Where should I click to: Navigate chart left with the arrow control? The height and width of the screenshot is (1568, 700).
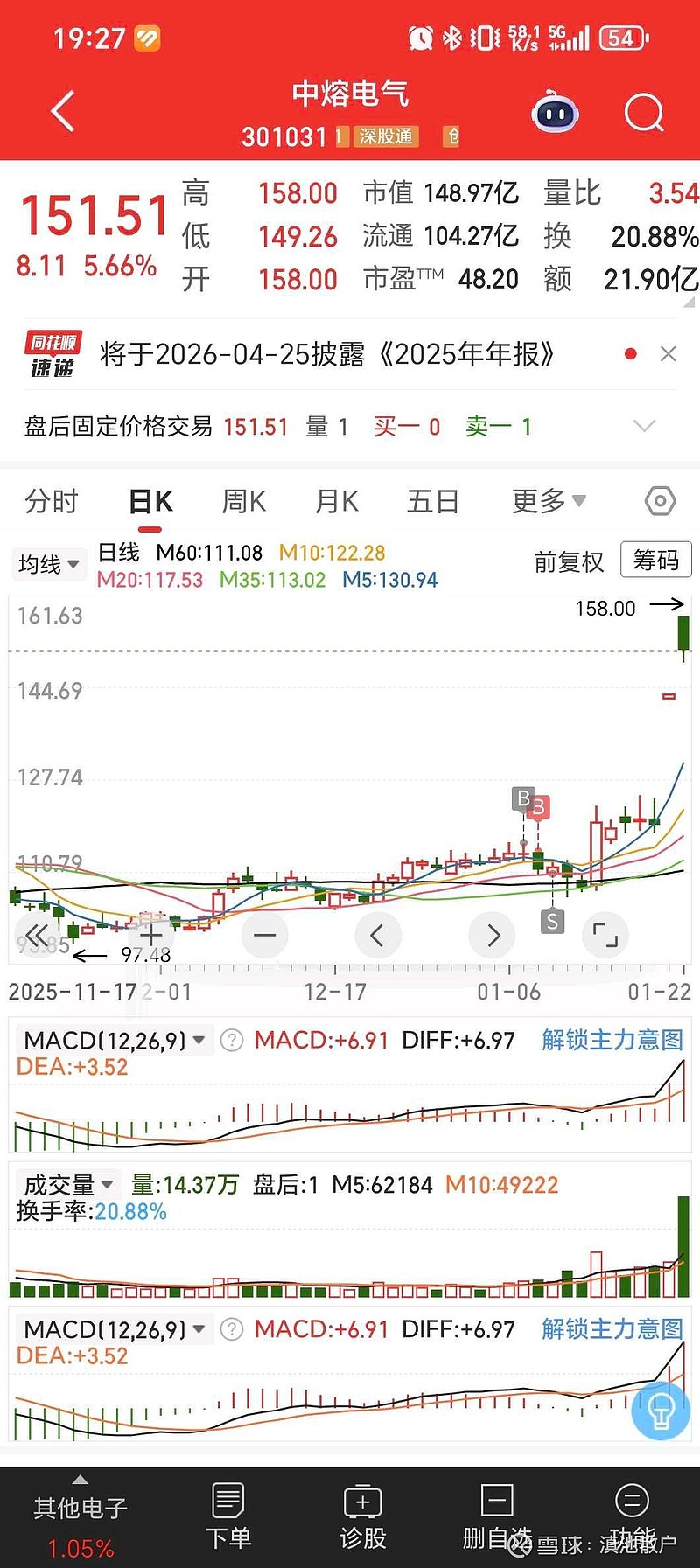click(x=378, y=935)
